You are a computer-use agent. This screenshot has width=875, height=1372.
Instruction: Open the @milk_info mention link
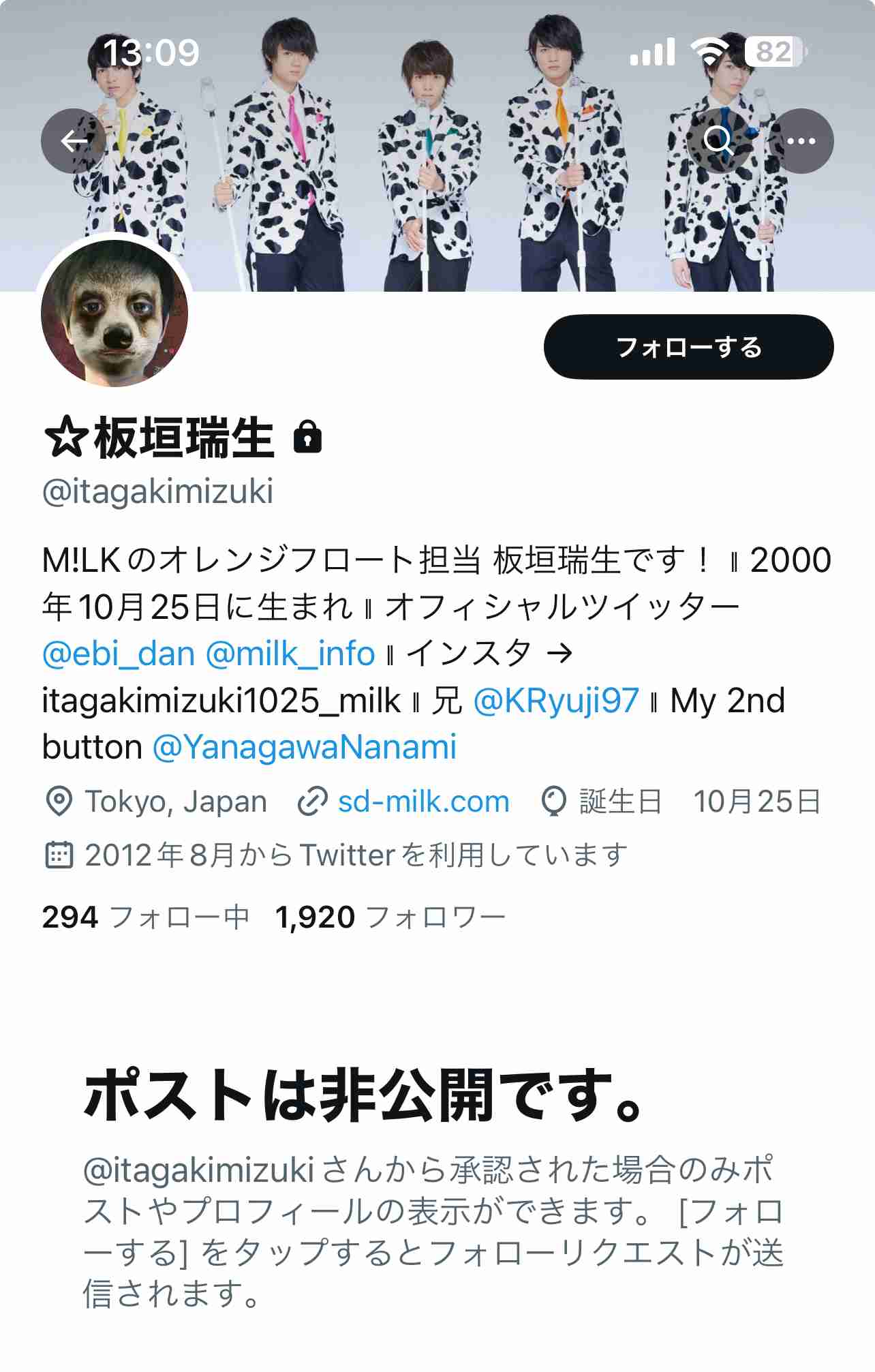click(290, 654)
